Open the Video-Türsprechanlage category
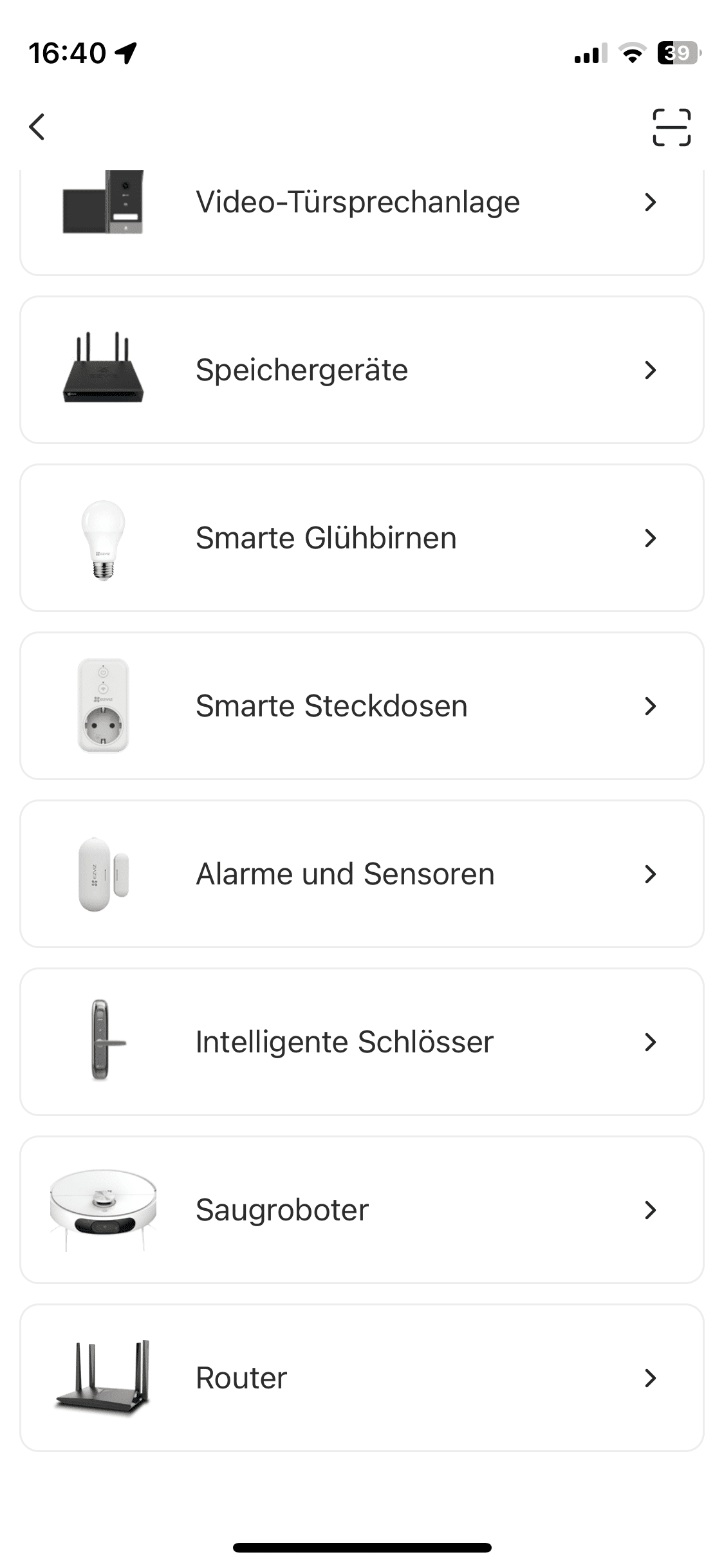Image resolution: width=724 pixels, height=1568 pixels. (x=361, y=203)
